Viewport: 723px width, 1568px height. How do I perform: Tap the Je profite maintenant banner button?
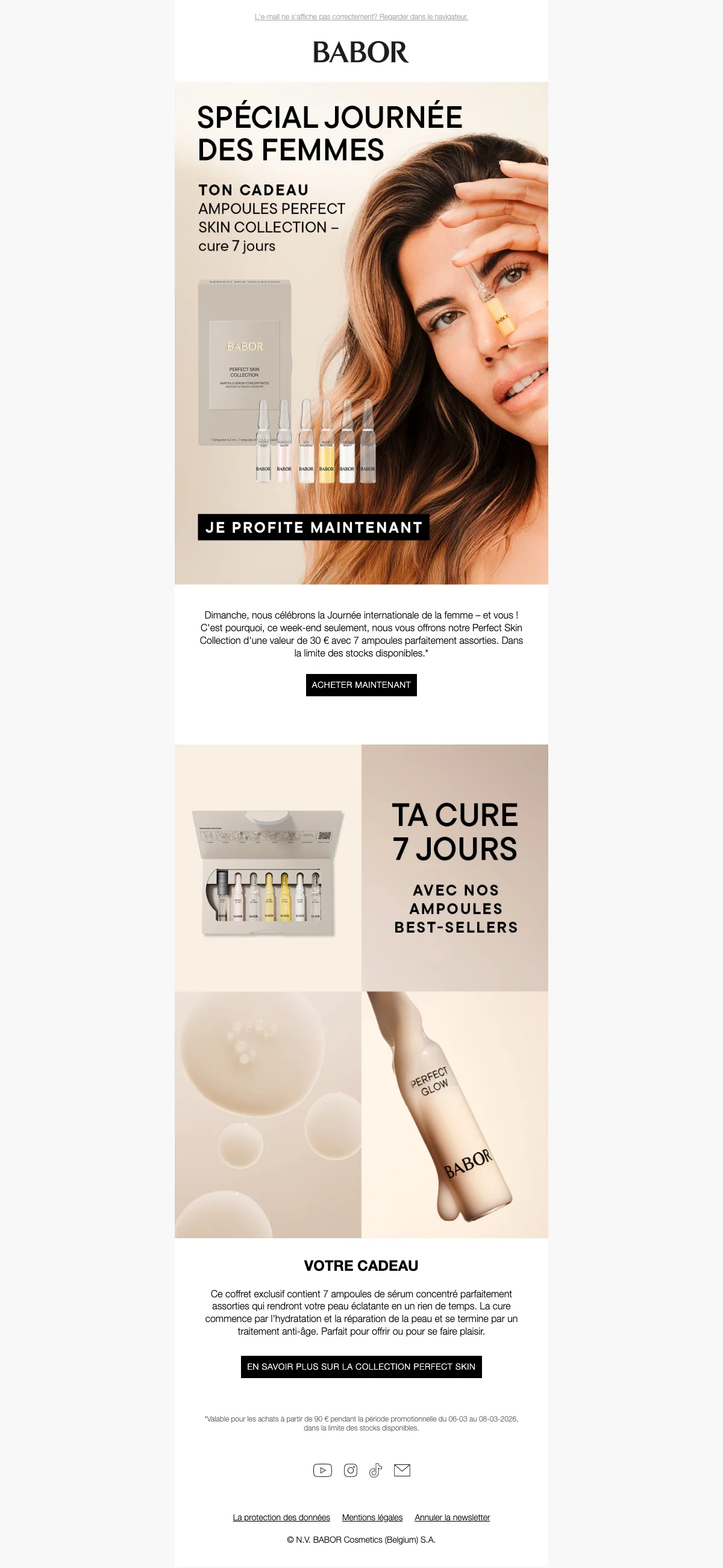[x=313, y=527]
